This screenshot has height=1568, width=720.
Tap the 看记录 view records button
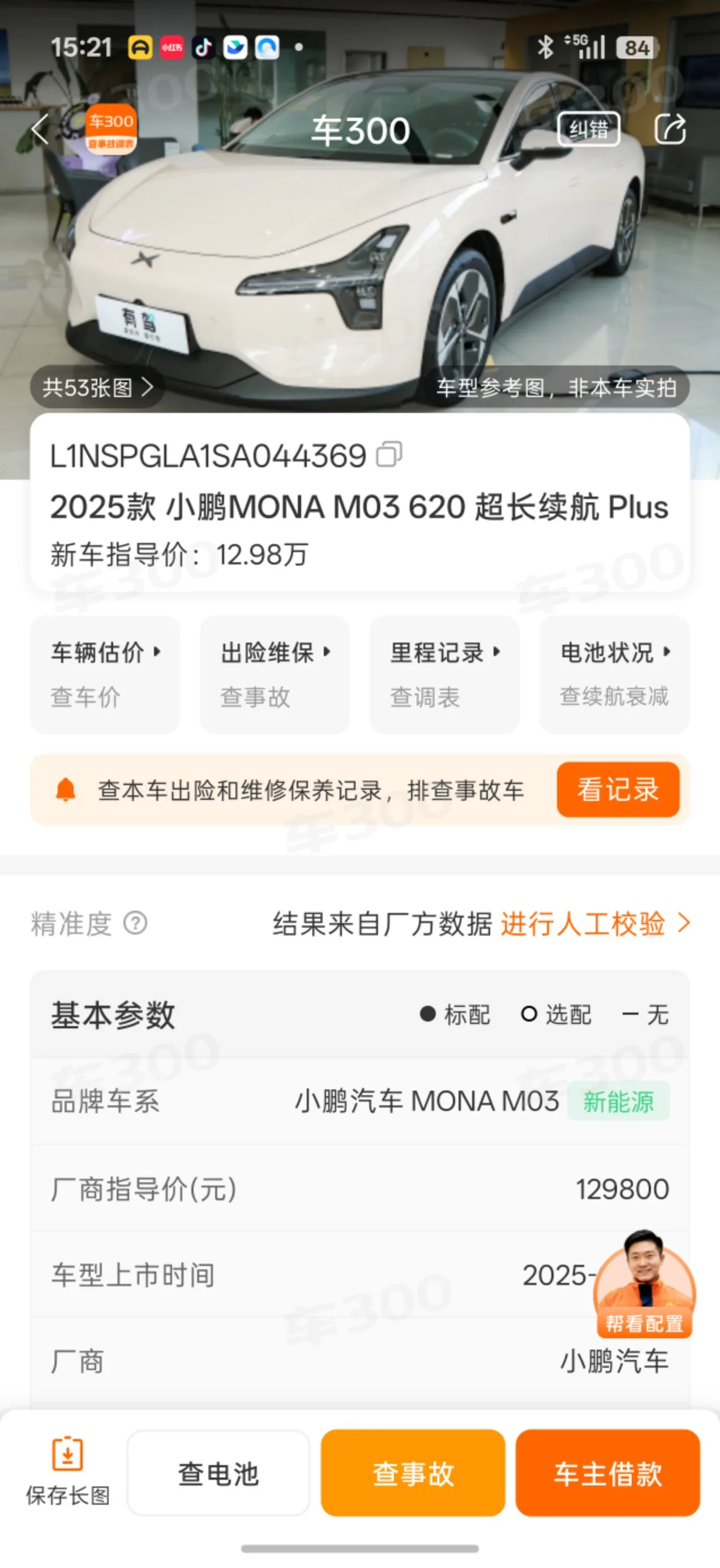click(618, 790)
